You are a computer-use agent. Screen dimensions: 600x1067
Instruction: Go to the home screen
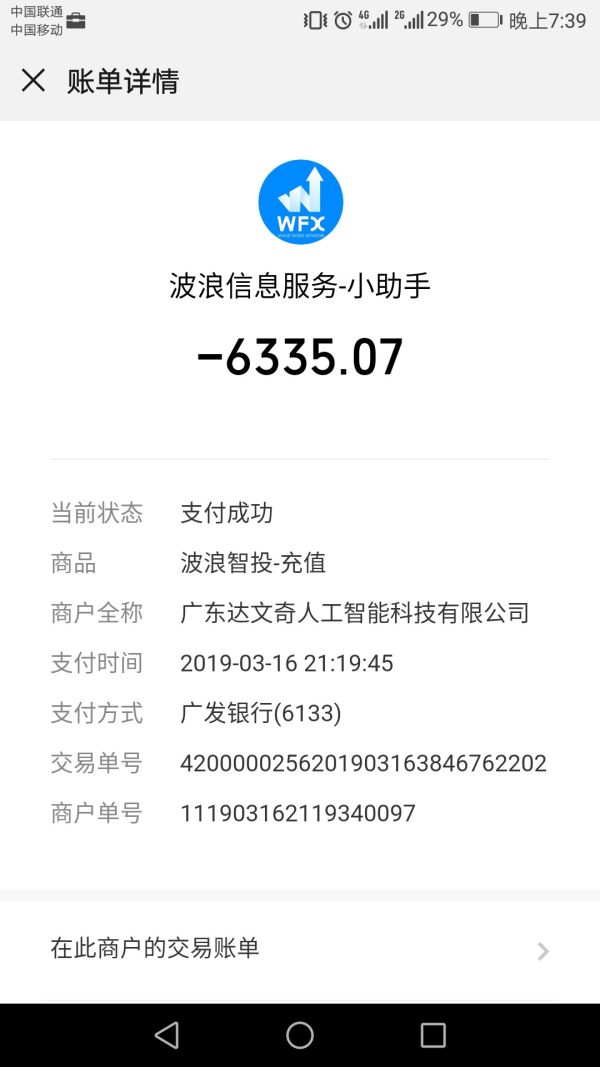click(x=300, y=1035)
